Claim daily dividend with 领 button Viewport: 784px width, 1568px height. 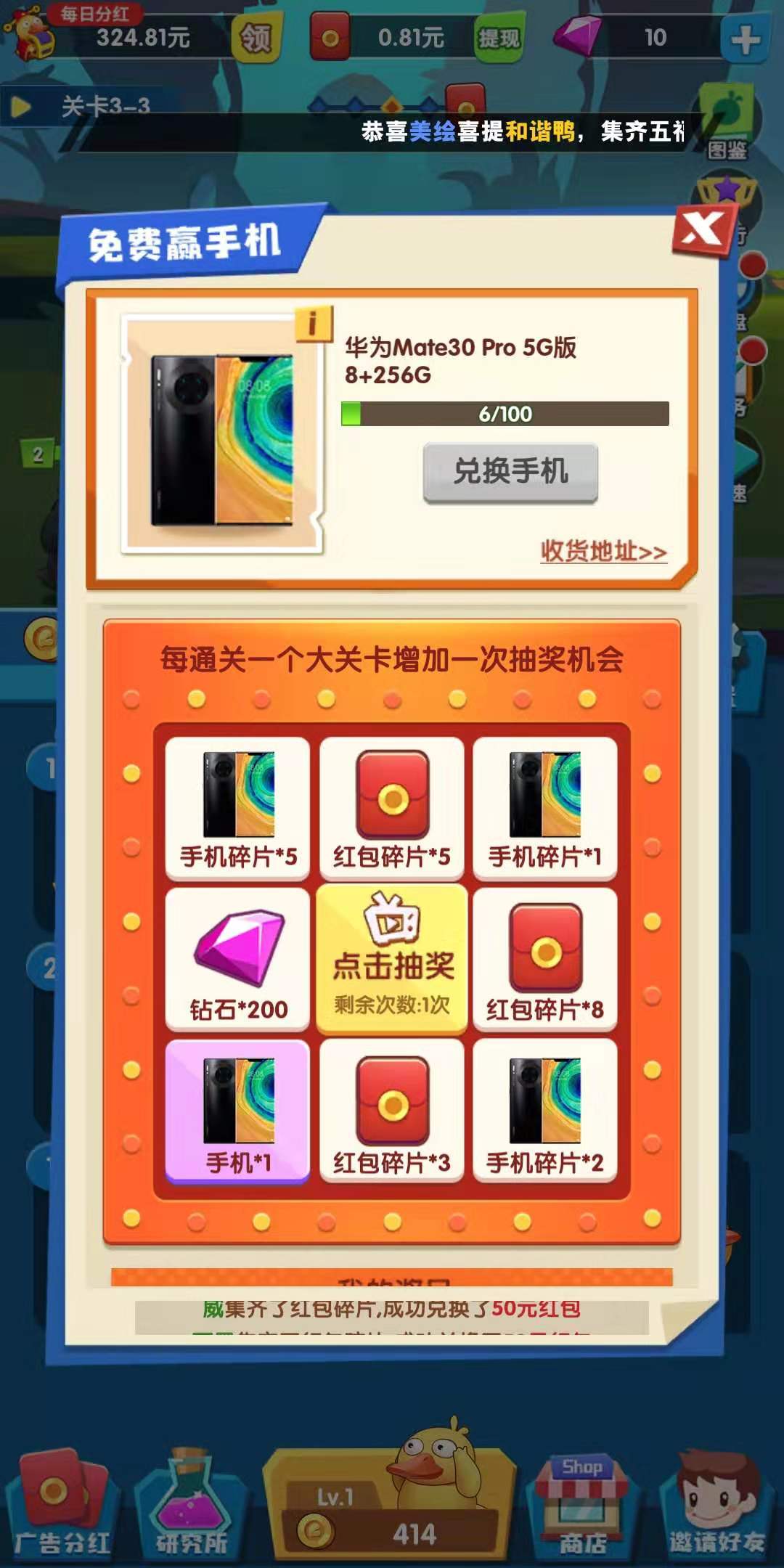pyautogui.click(x=256, y=38)
